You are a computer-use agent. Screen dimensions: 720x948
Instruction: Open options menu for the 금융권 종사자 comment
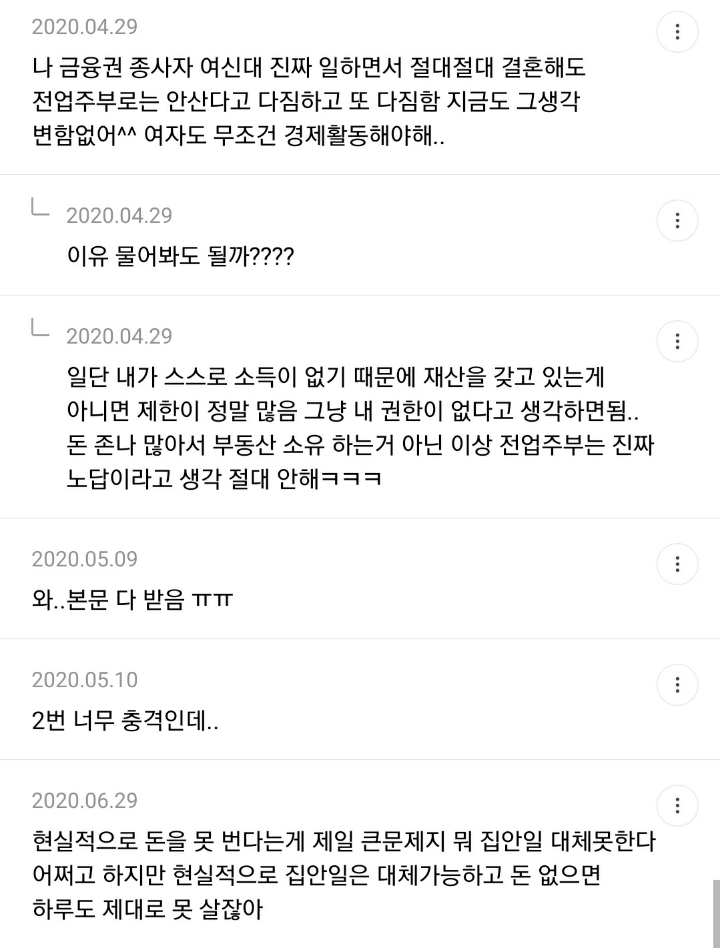[678, 33]
